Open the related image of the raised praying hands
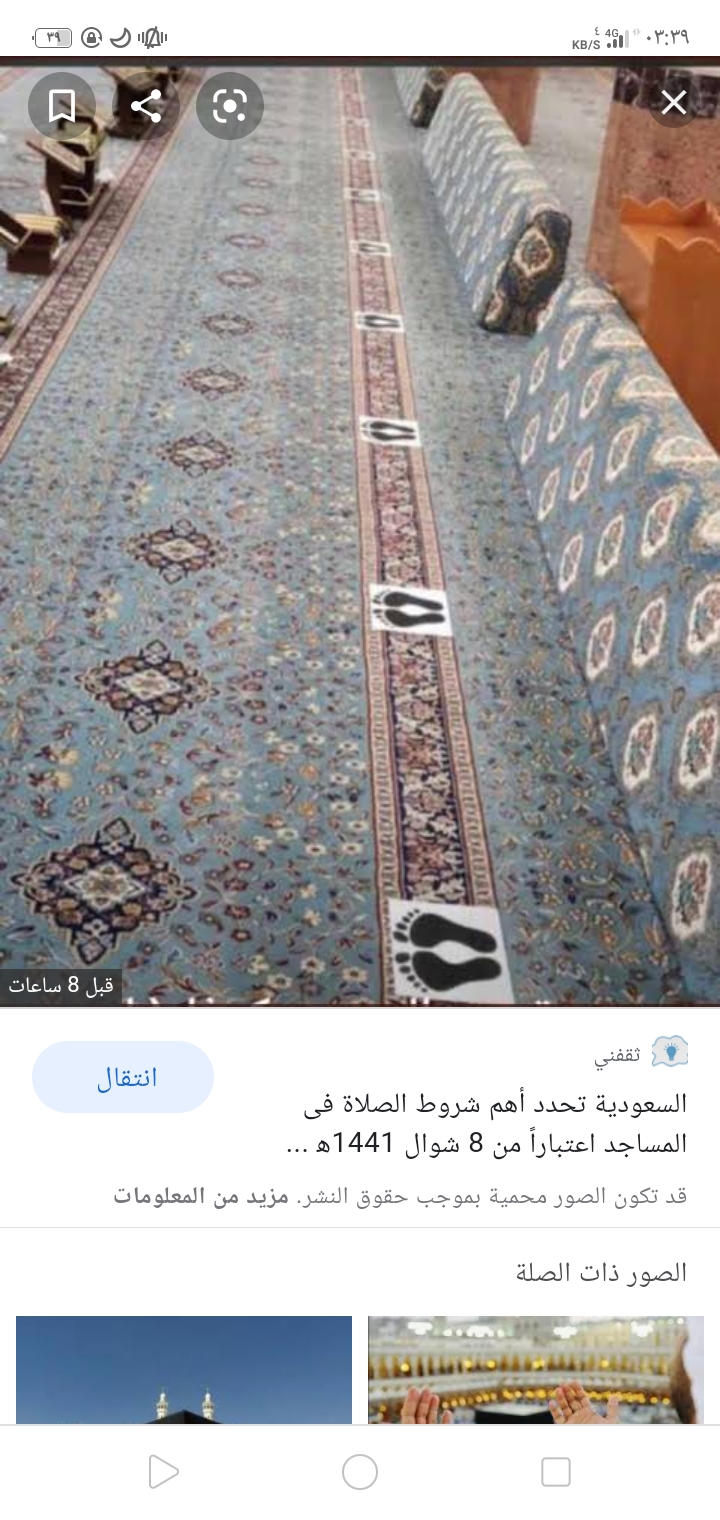 tap(536, 1370)
